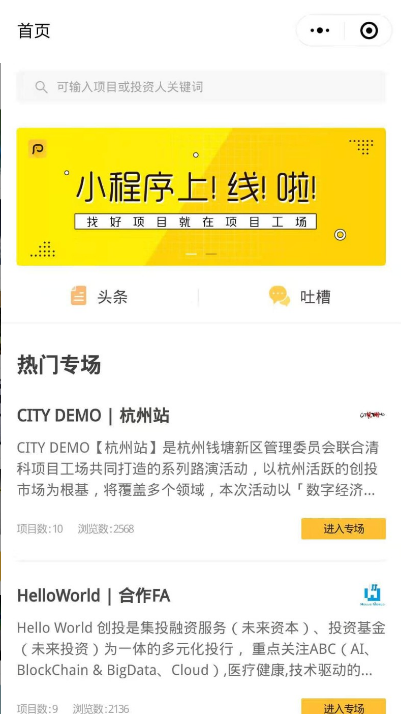
Task: Enter the HelloWorld 合作FA 专场
Action: pos(344,708)
